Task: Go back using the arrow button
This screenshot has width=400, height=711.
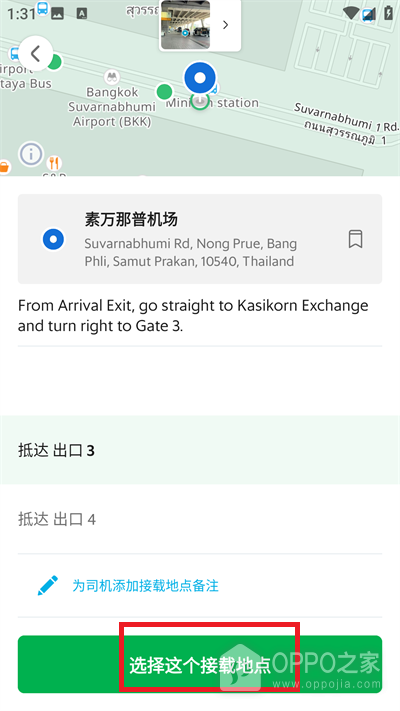Action: click(35, 54)
